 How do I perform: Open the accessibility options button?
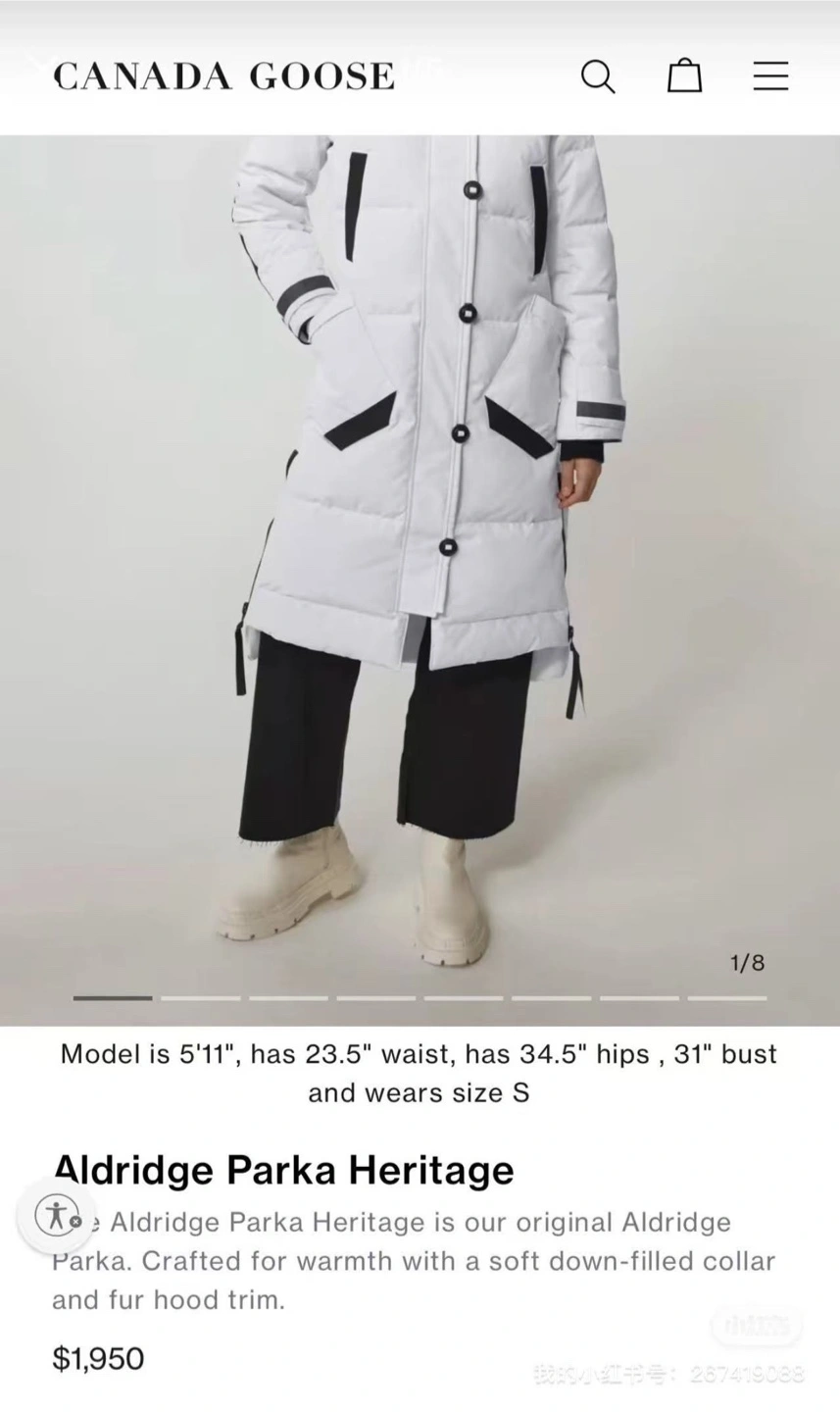point(57,1216)
